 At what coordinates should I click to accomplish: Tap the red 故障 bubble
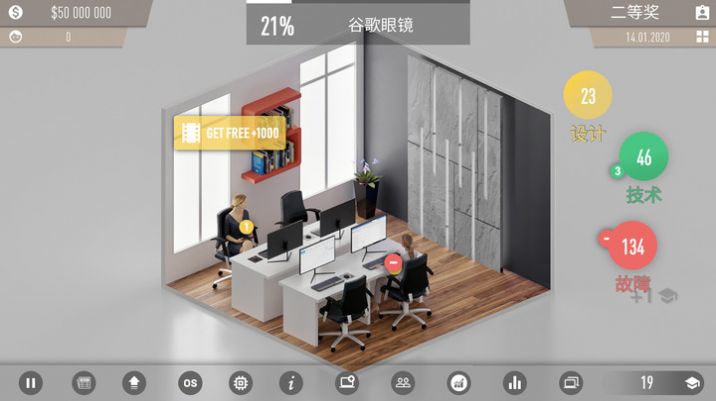pos(632,246)
